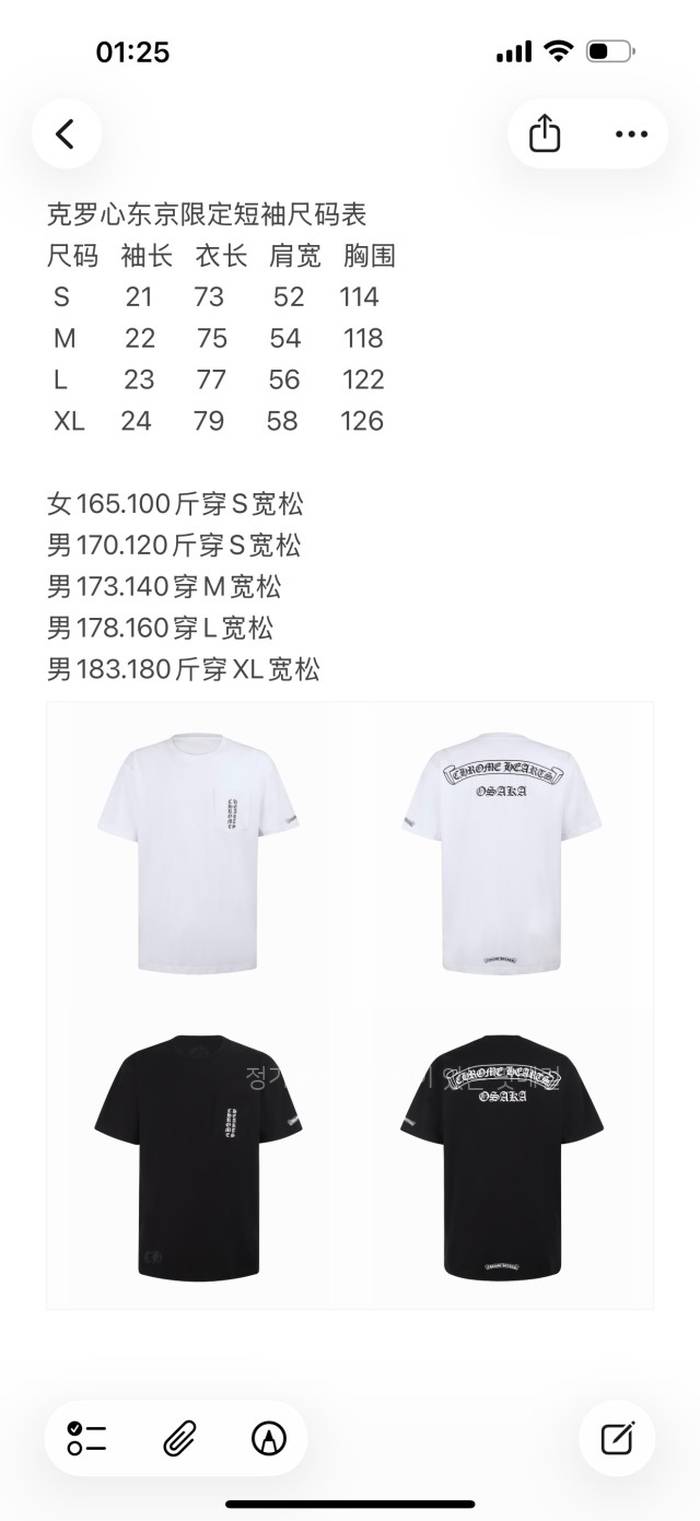
Task: Attach a file with the paperclip
Action: [179, 1438]
